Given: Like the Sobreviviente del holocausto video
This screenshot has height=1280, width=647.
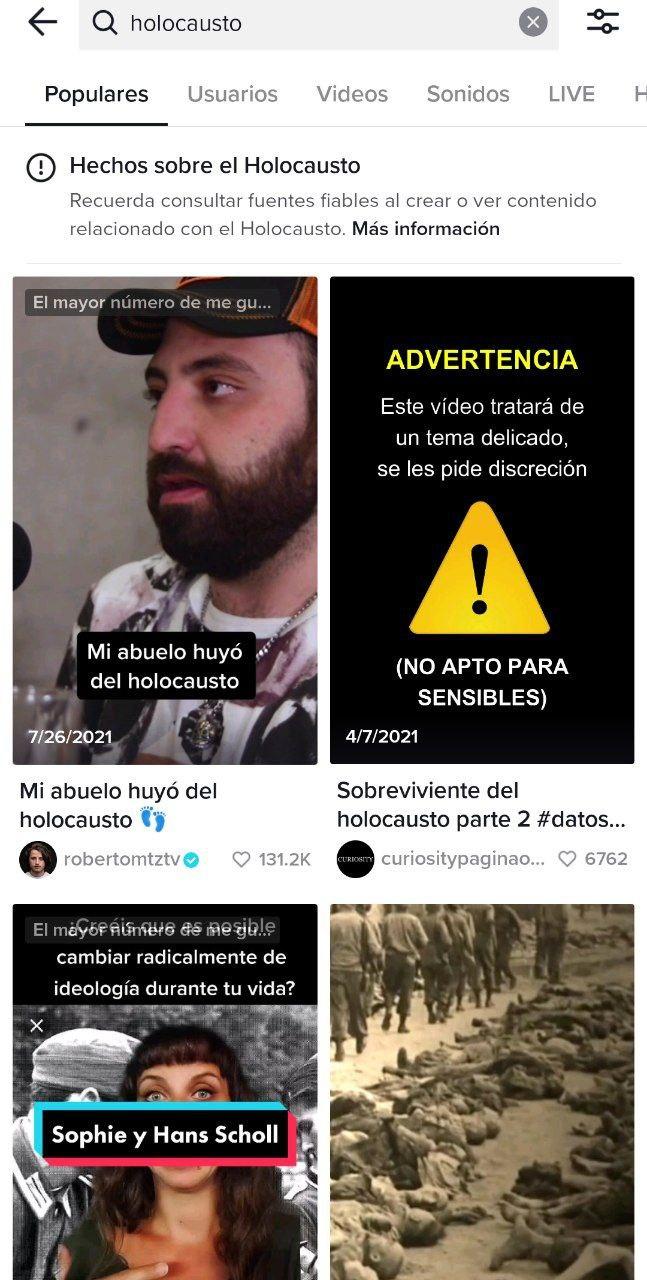Looking at the screenshot, I should tap(567, 859).
